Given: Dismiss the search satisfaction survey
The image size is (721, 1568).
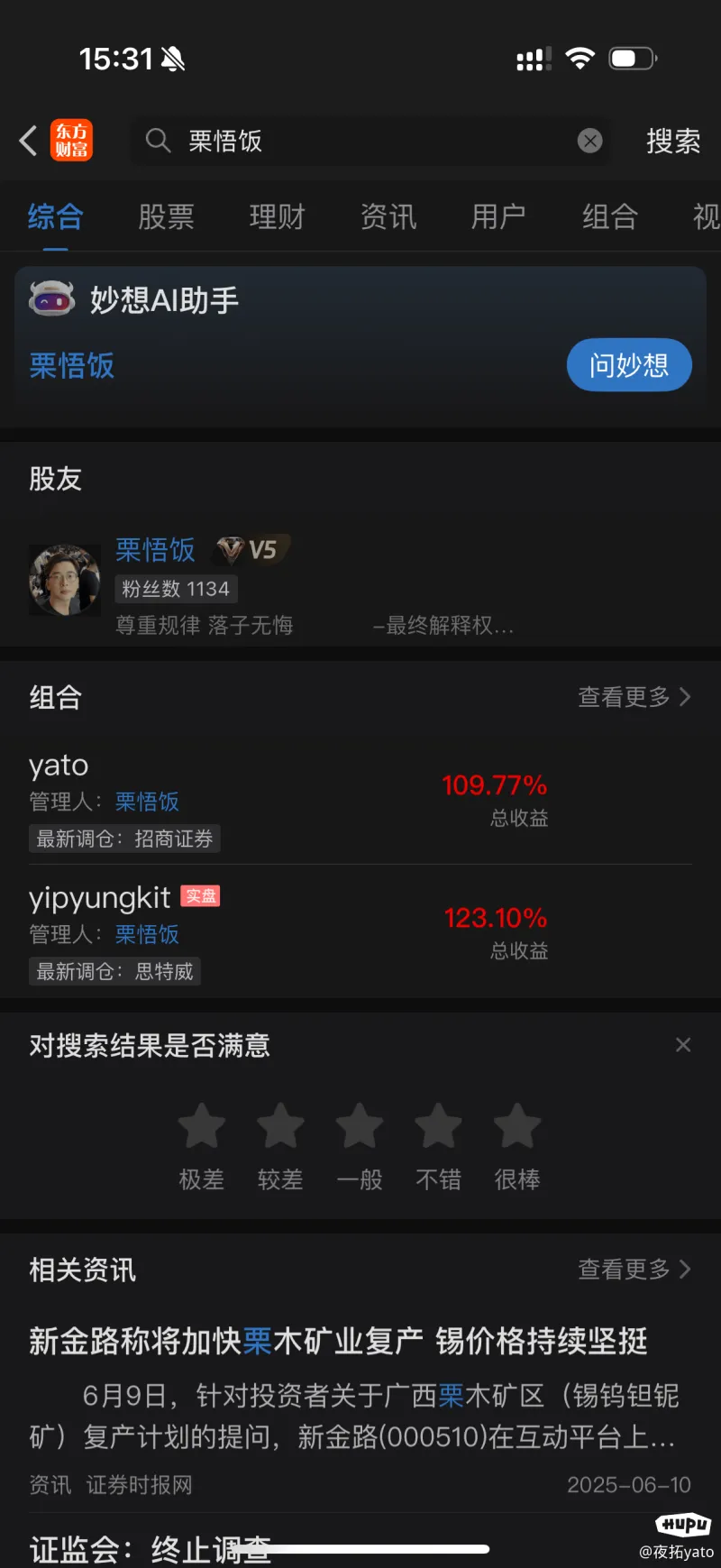Looking at the screenshot, I should click(683, 1045).
